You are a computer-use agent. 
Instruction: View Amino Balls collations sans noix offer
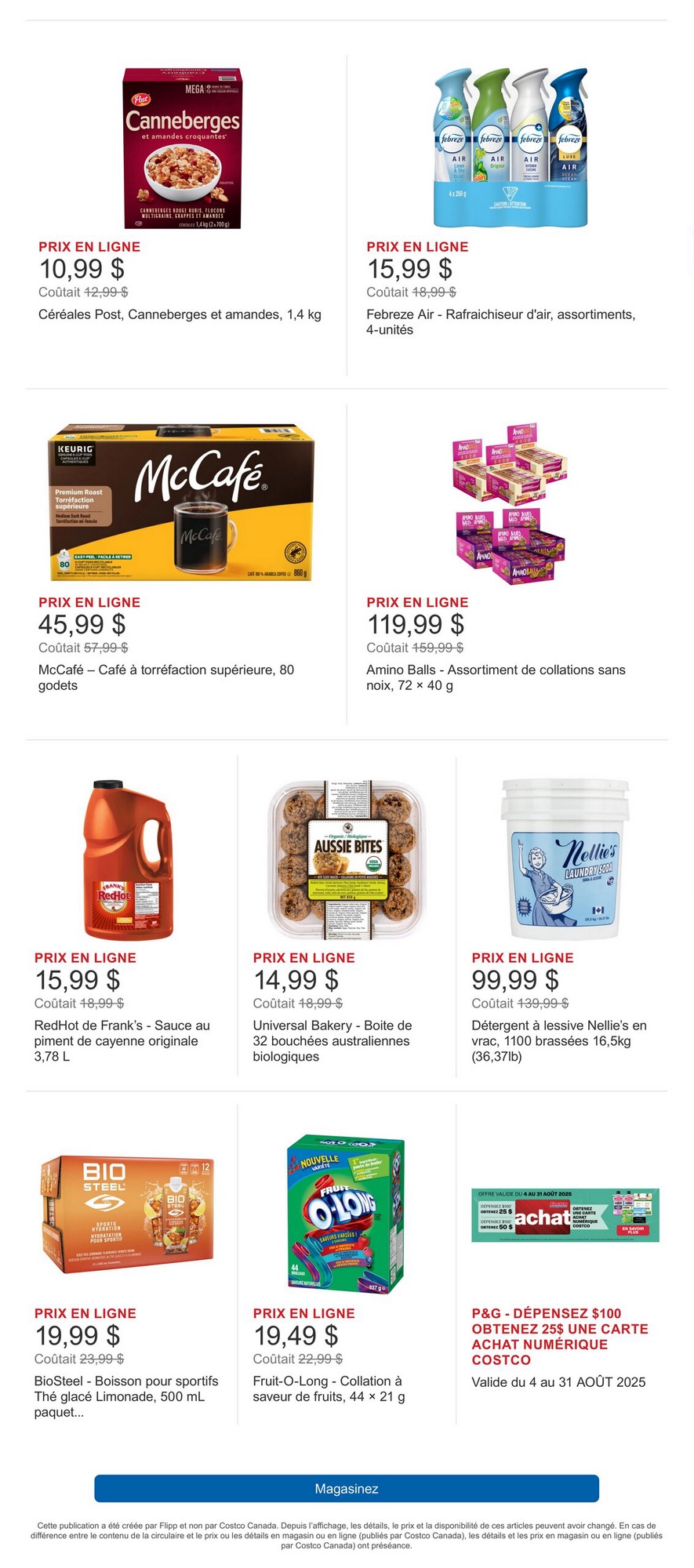pyautogui.click(x=511, y=503)
